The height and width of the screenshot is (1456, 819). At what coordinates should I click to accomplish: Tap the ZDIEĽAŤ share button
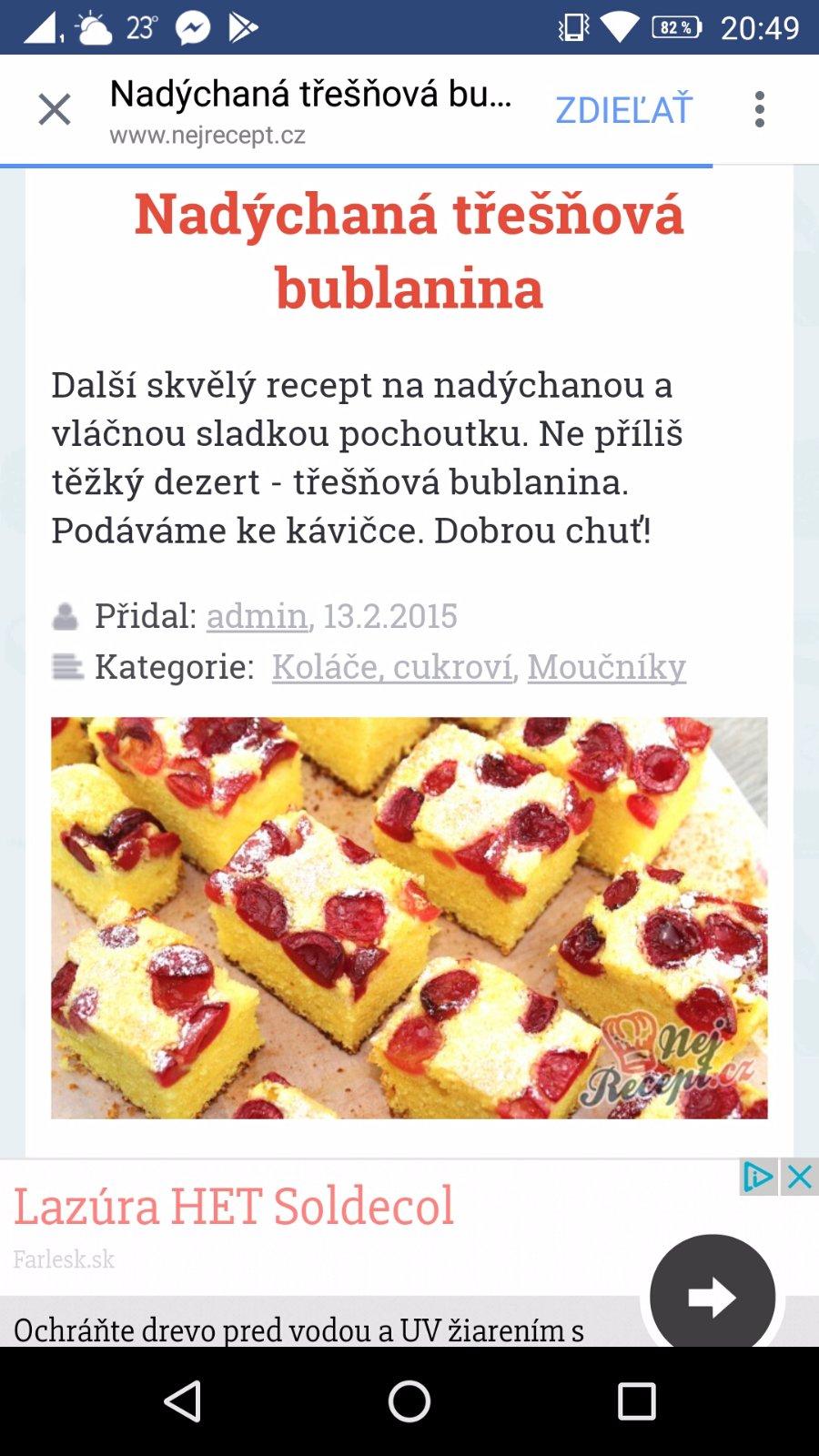tap(623, 110)
